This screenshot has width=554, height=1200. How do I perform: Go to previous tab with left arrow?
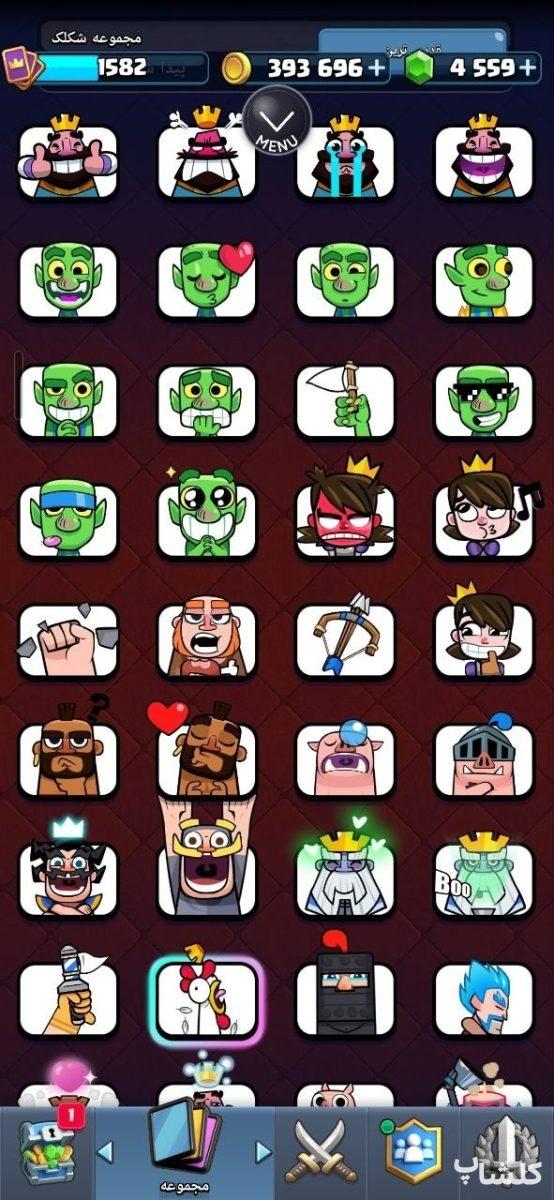pos(105,1152)
